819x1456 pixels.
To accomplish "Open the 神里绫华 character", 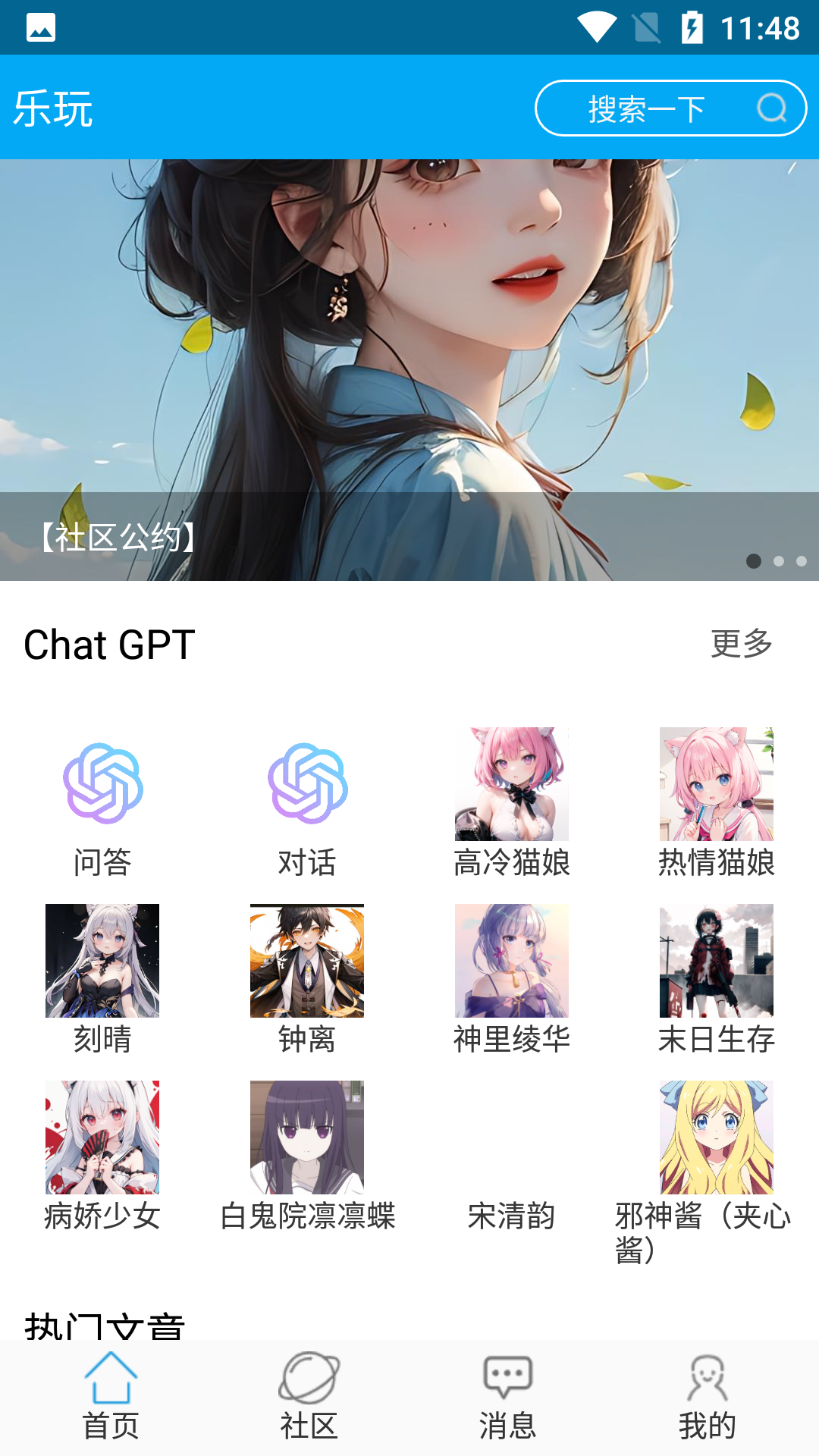I will (512, 961).
